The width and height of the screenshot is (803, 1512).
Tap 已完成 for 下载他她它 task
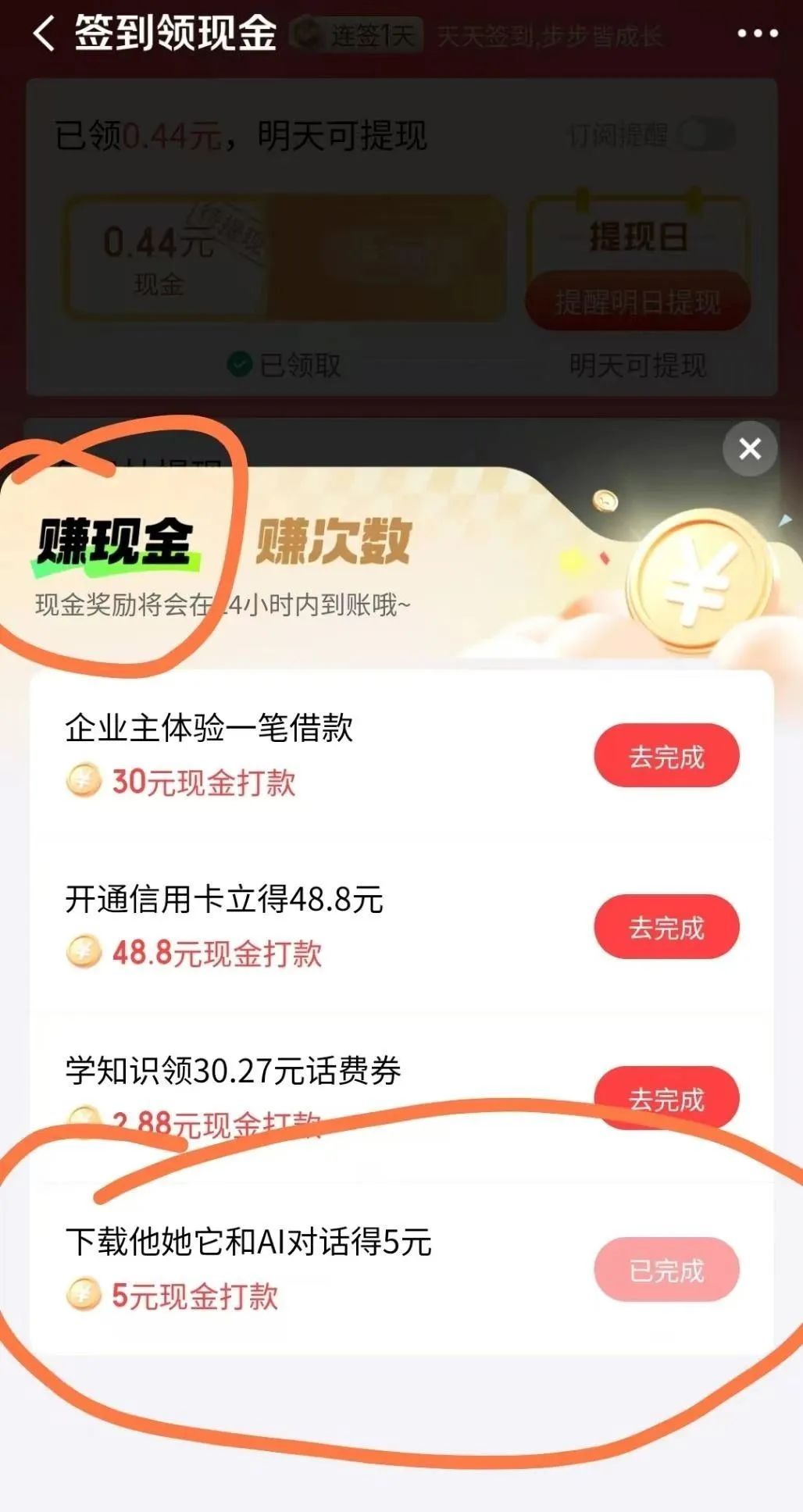coord(666,1270)
